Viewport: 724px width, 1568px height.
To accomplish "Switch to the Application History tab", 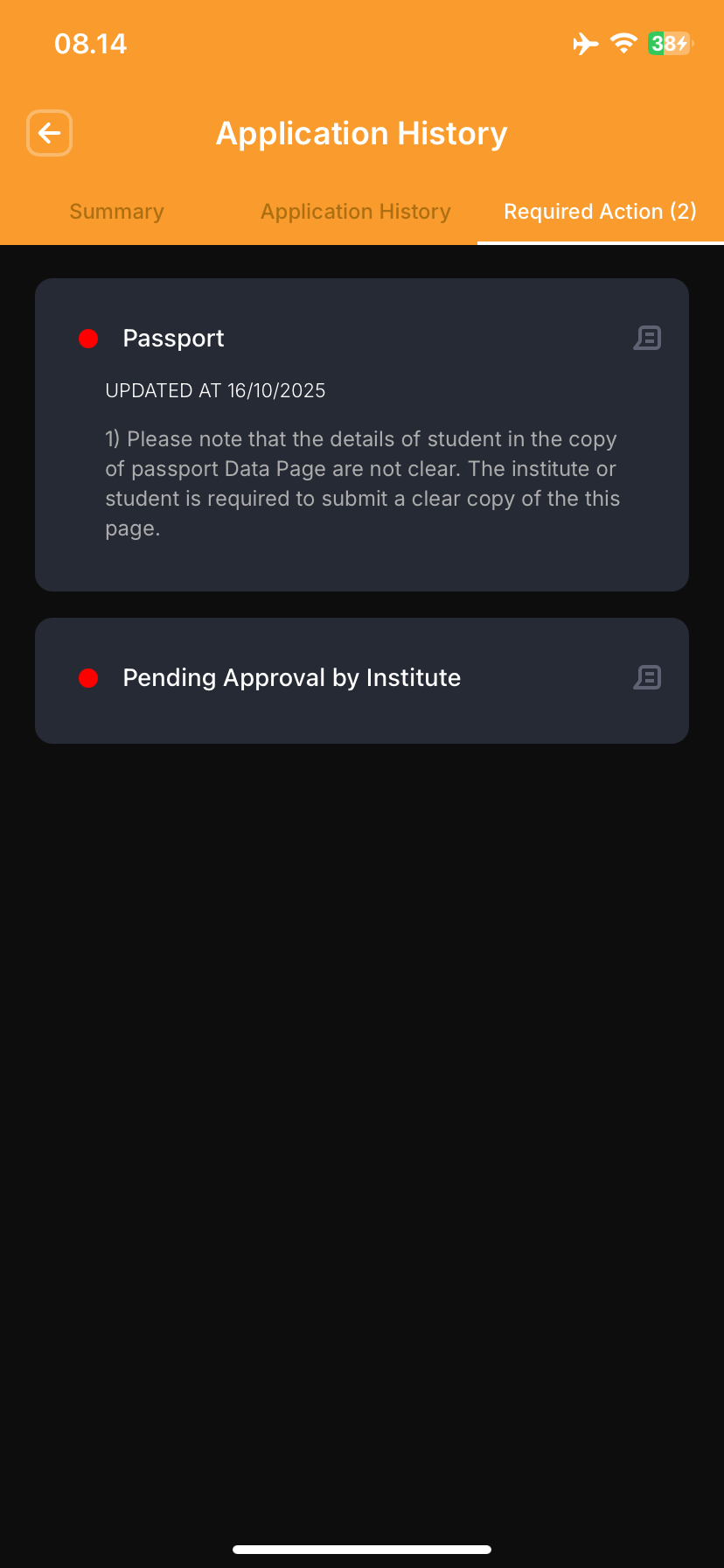I will click(355, 212).
